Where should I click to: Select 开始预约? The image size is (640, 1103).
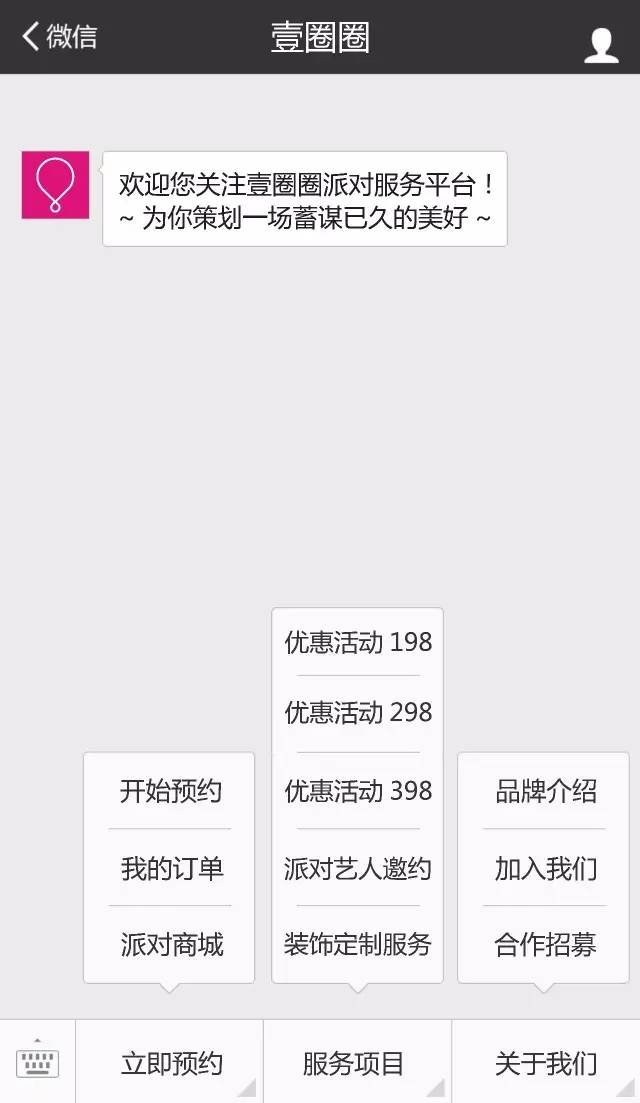point(170,791)
